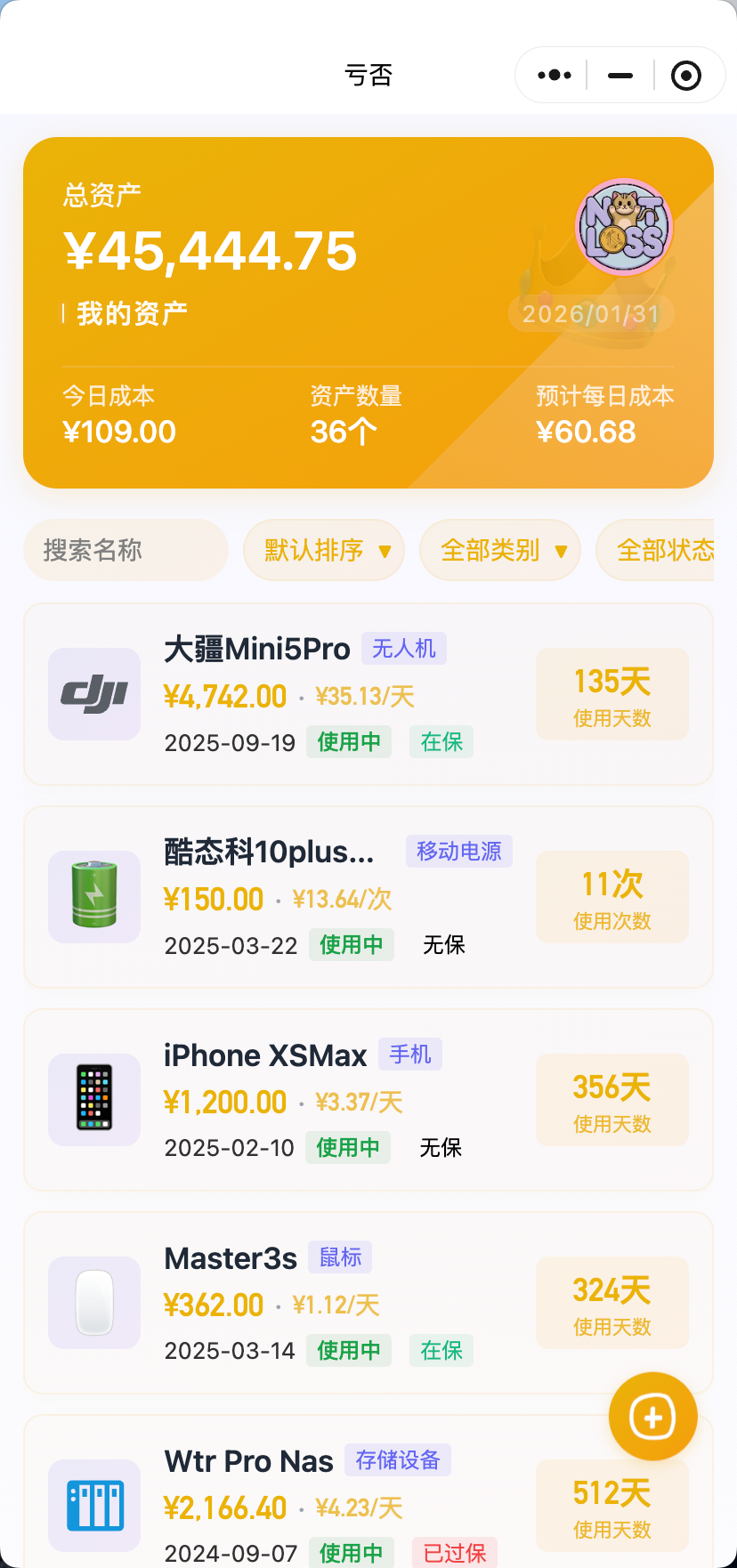Click the NAS storage icon on Wtr Pro Nas
This screenshot has width=737, height=1568.
point(93,1506)
